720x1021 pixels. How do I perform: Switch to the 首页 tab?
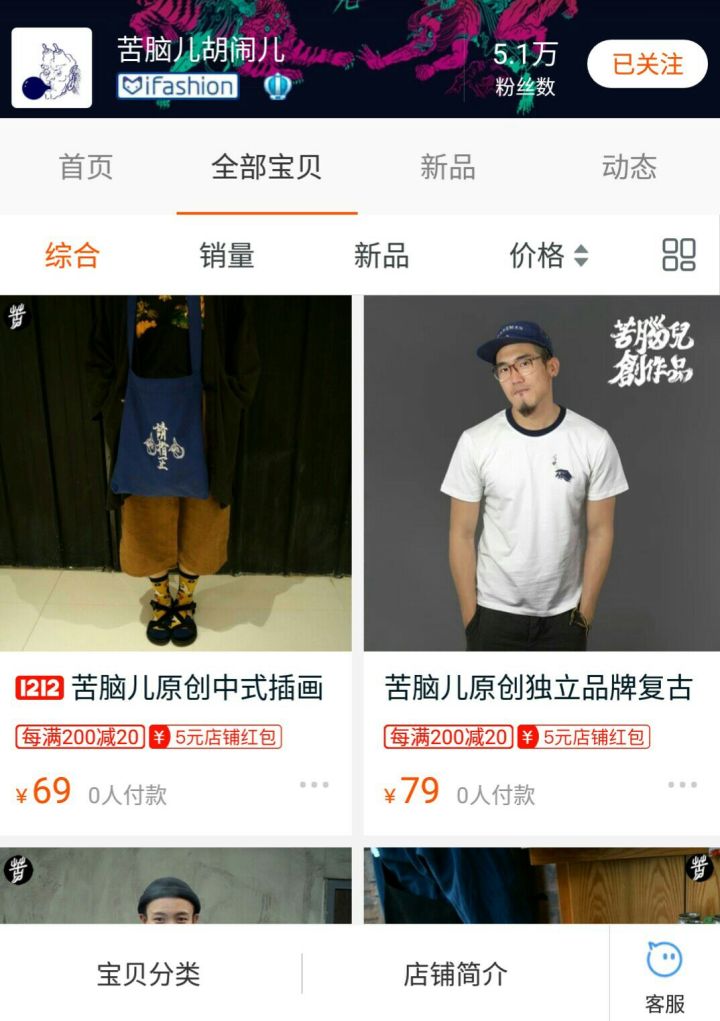[x=86, y=167]
